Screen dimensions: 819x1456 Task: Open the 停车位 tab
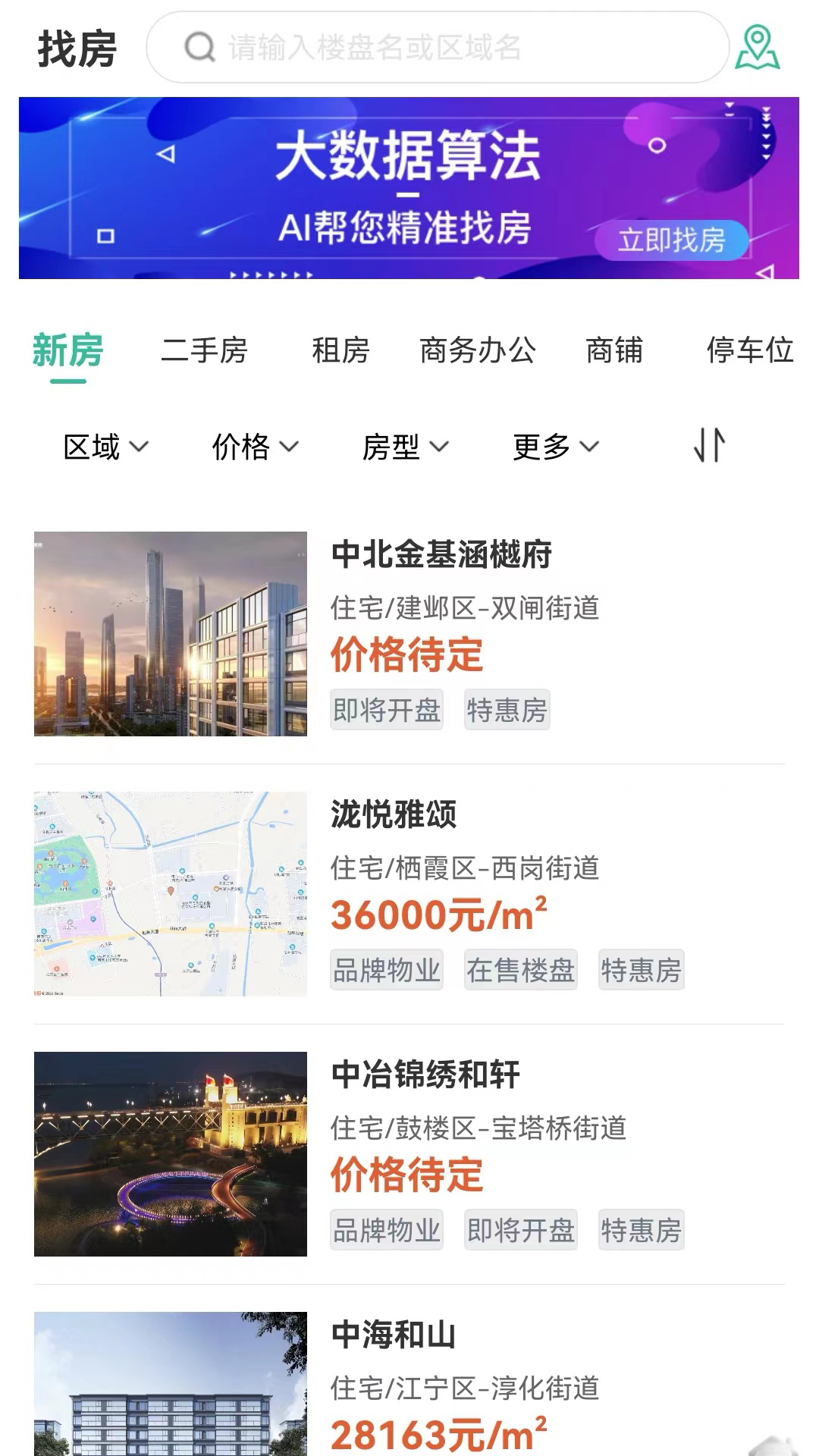coord(749,350)
